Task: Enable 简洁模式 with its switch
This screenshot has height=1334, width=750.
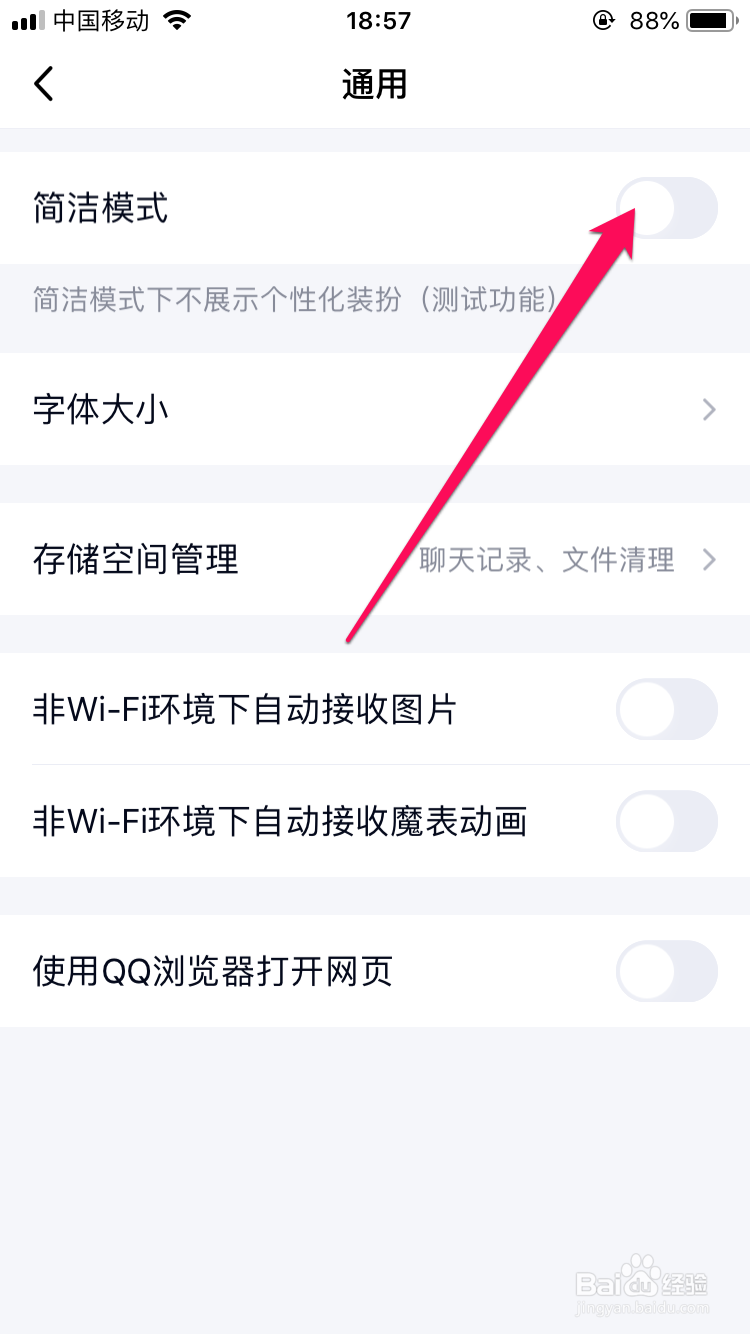Action: [667, 208]
